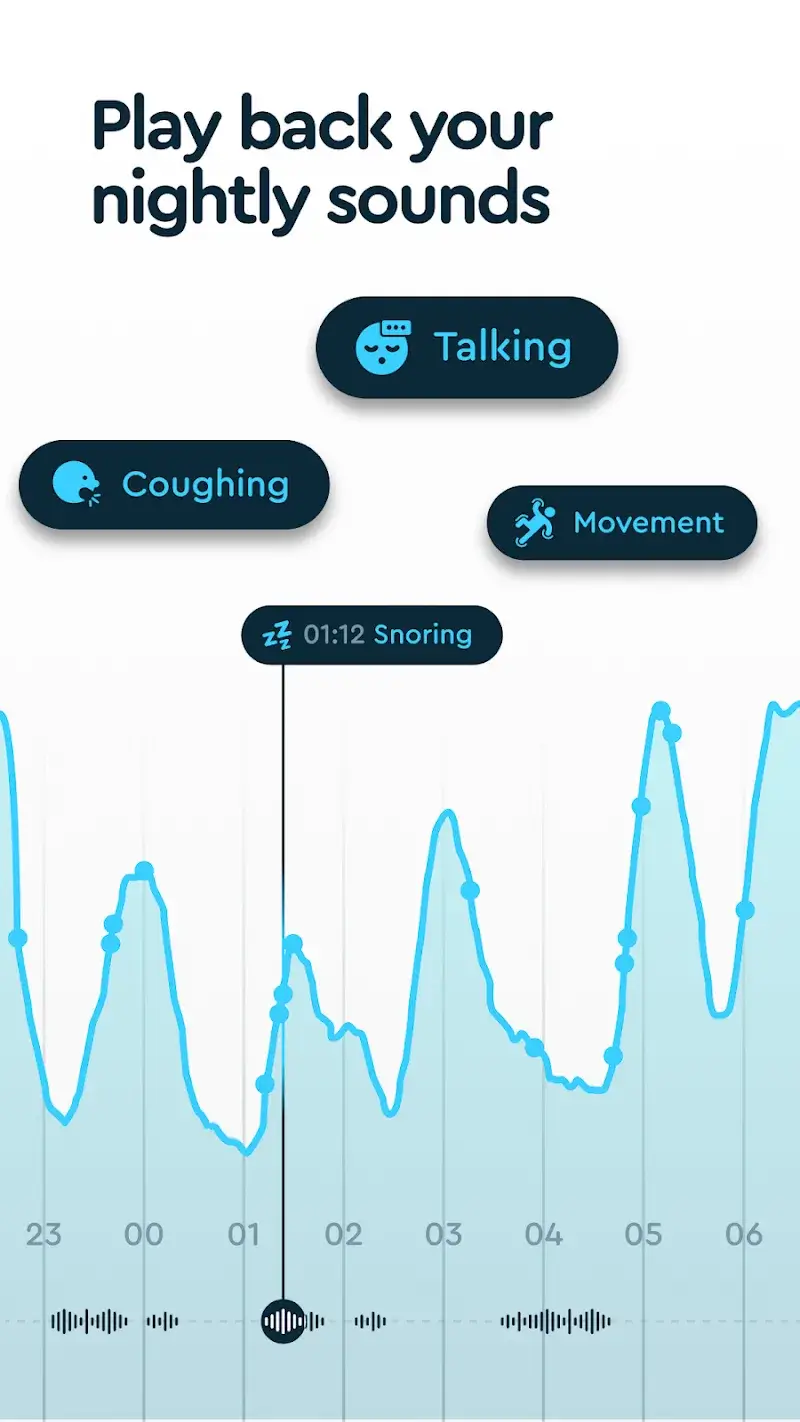
Task: Click the waveform snippet near the 23 mark
Action: pos(88,1320)
